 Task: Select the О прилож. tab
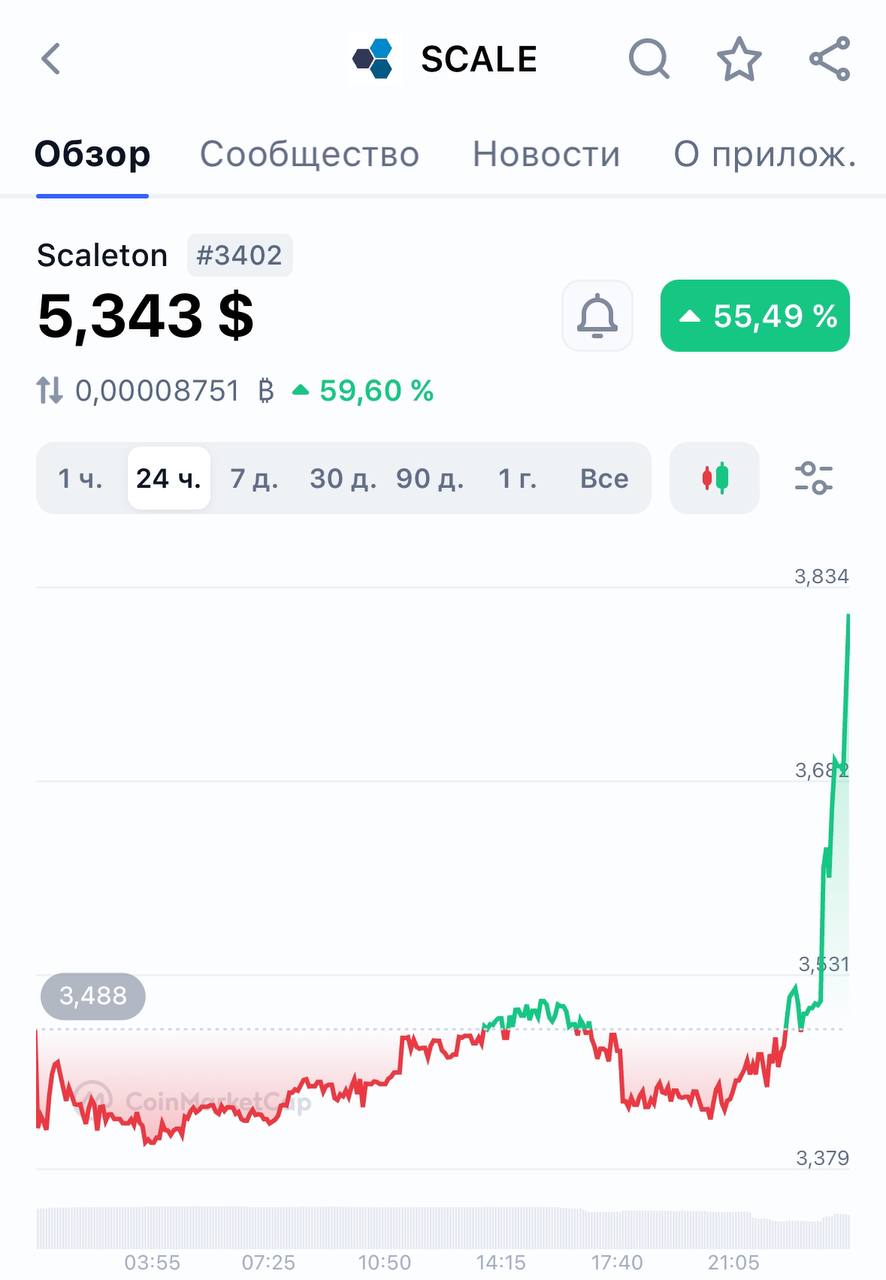point(765,154)
